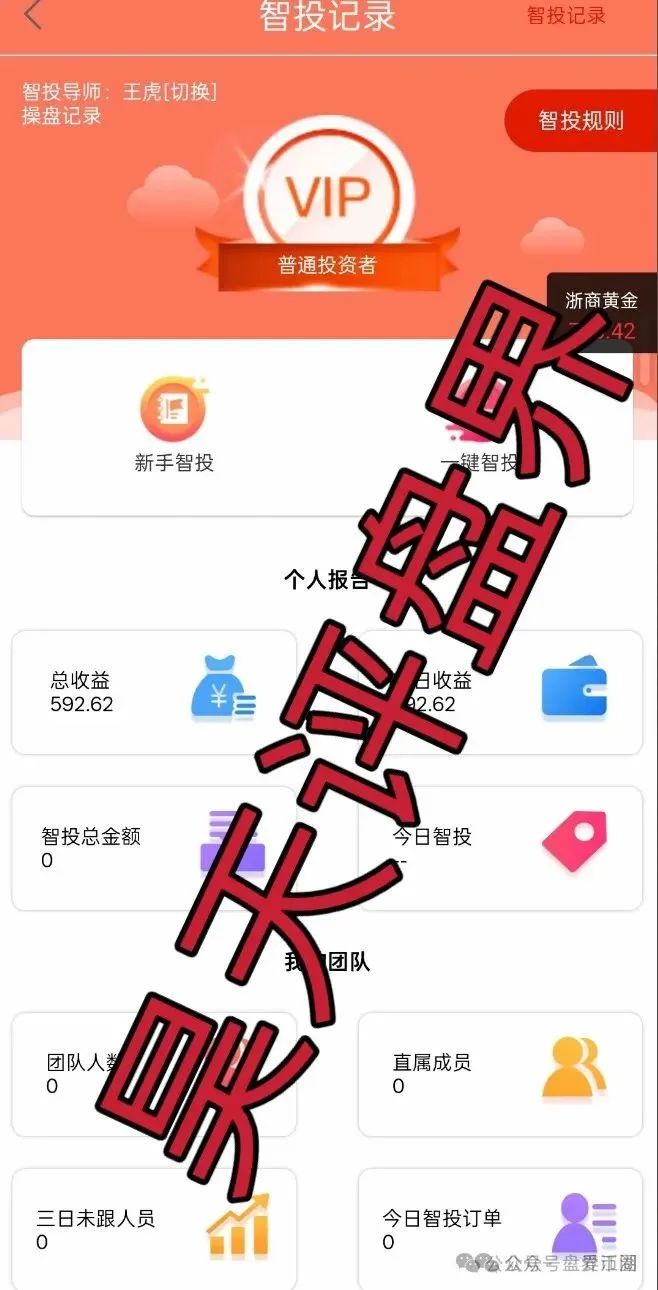Go back using the top-left arrow

33,15
